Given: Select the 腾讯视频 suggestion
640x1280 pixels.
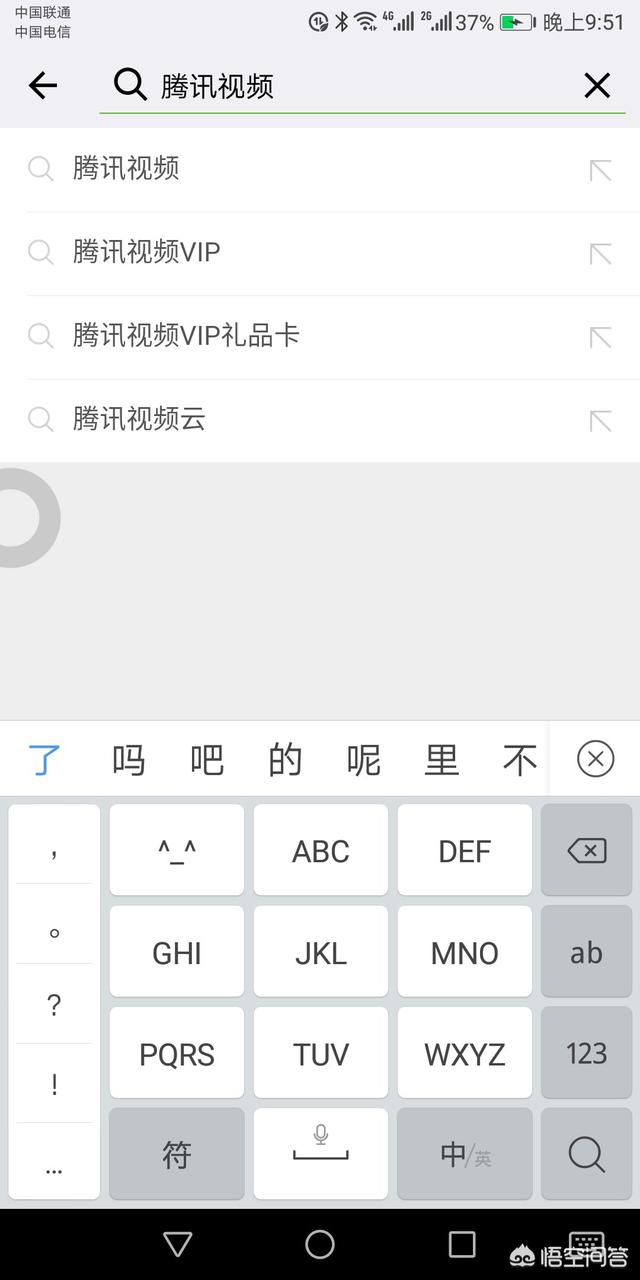Looking at the screenshot, I should click(x=126, y=169).
